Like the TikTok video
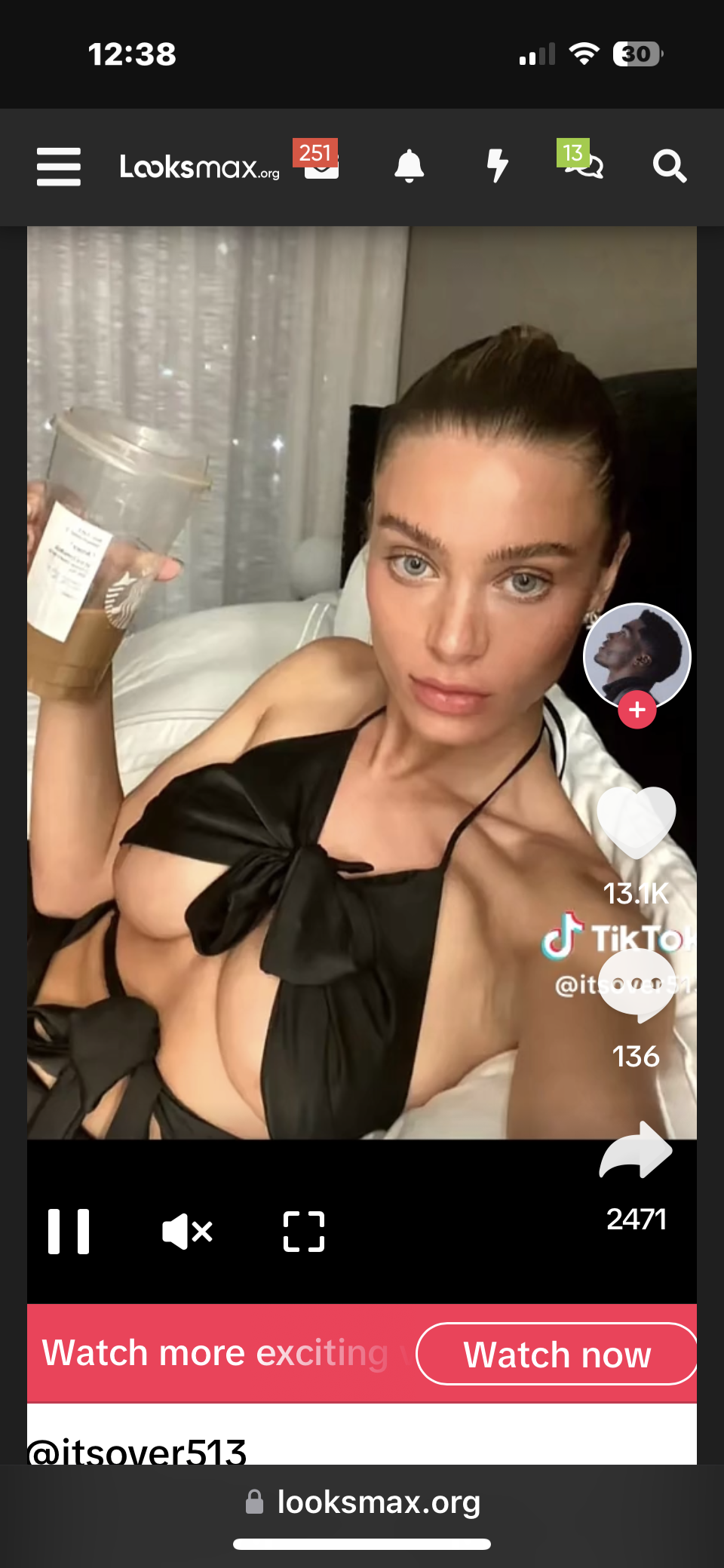The height and width of the screenshot is (1568, 724). 636,822
